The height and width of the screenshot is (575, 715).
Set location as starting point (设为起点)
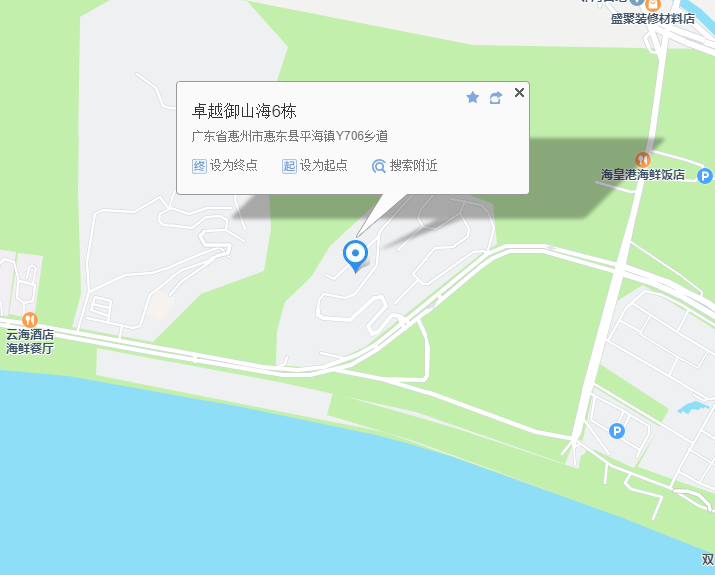(x=315, y=165)
